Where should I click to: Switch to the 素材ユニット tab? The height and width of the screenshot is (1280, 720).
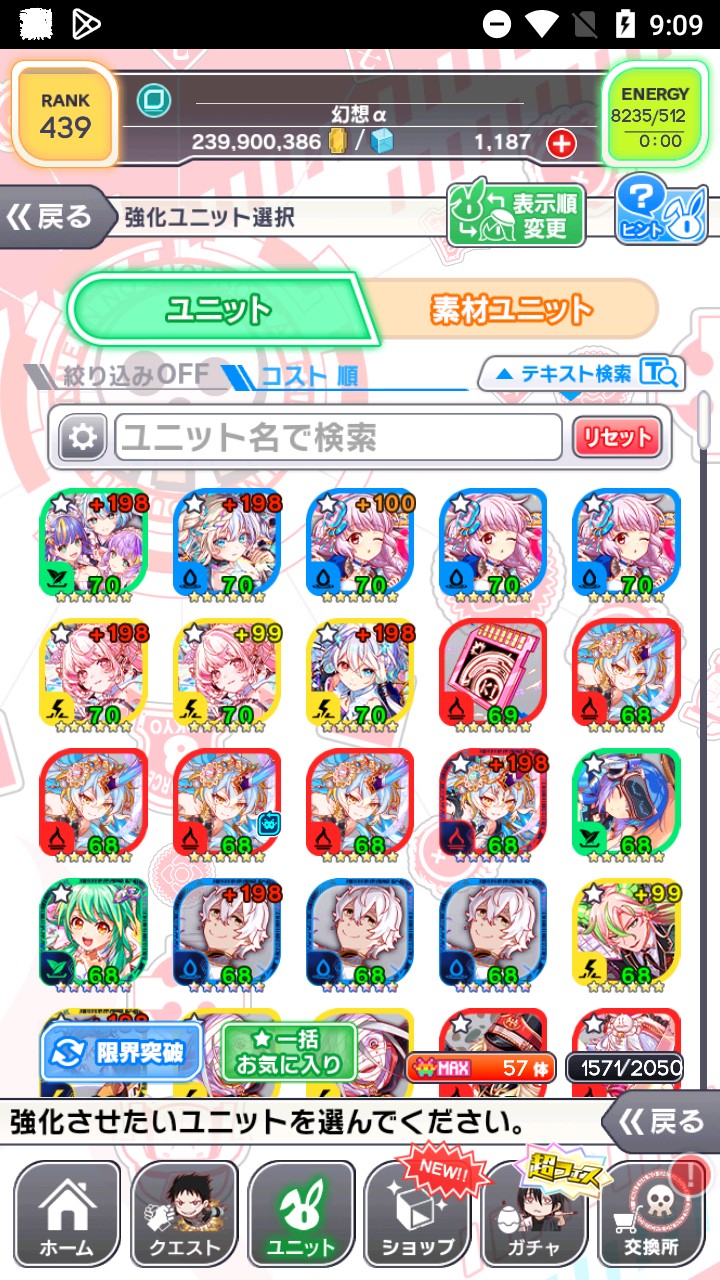point(512,309)
